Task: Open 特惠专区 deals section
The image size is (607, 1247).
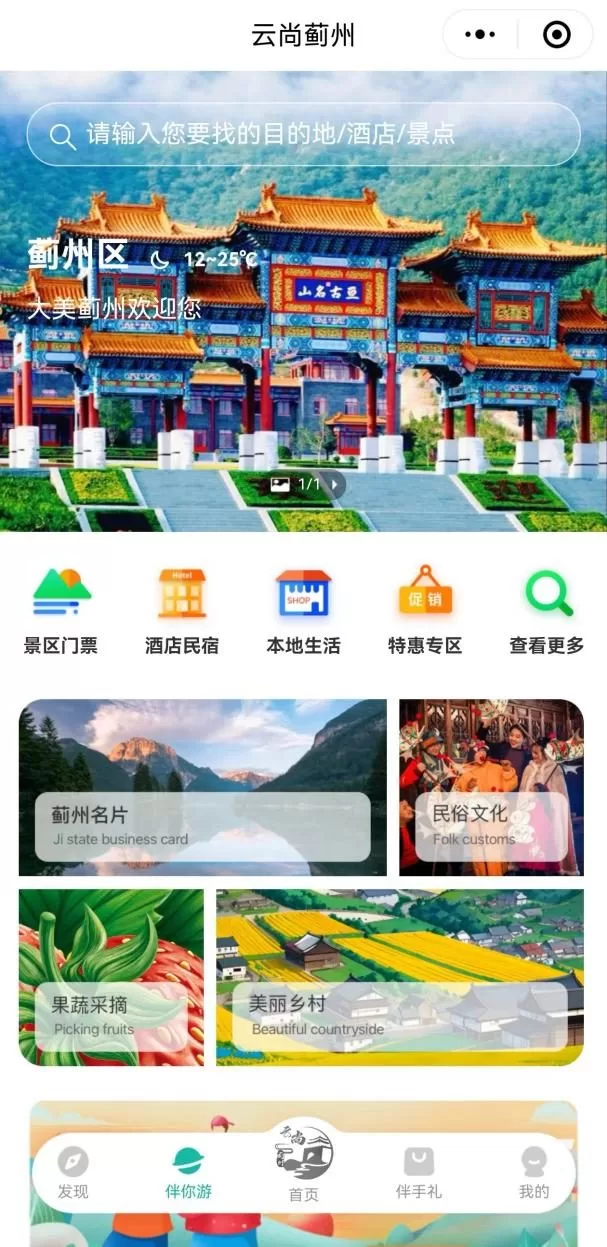Action: coord(425,611)
